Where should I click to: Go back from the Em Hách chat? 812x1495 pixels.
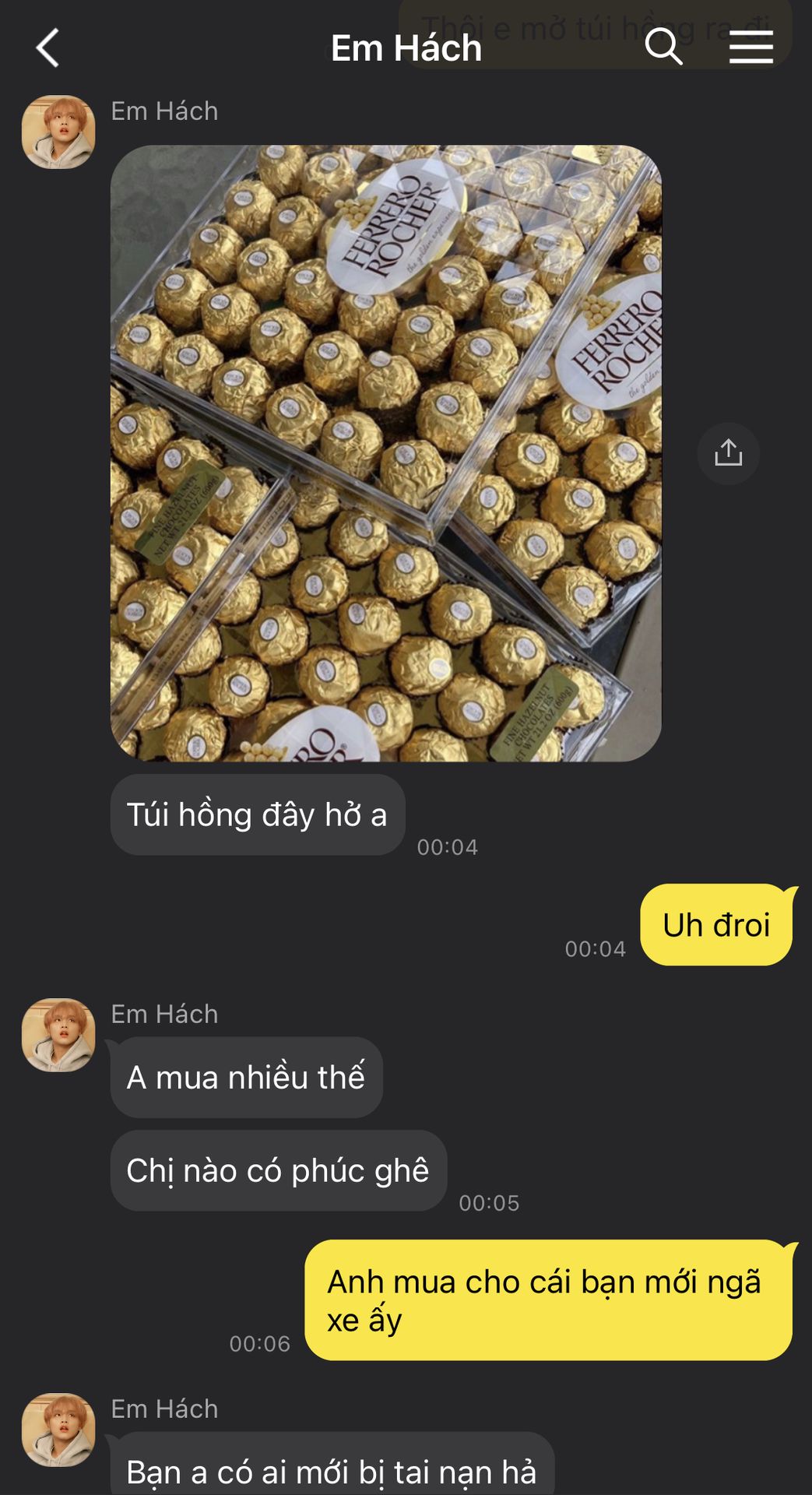pyautogui.click(x=48, y=48)
